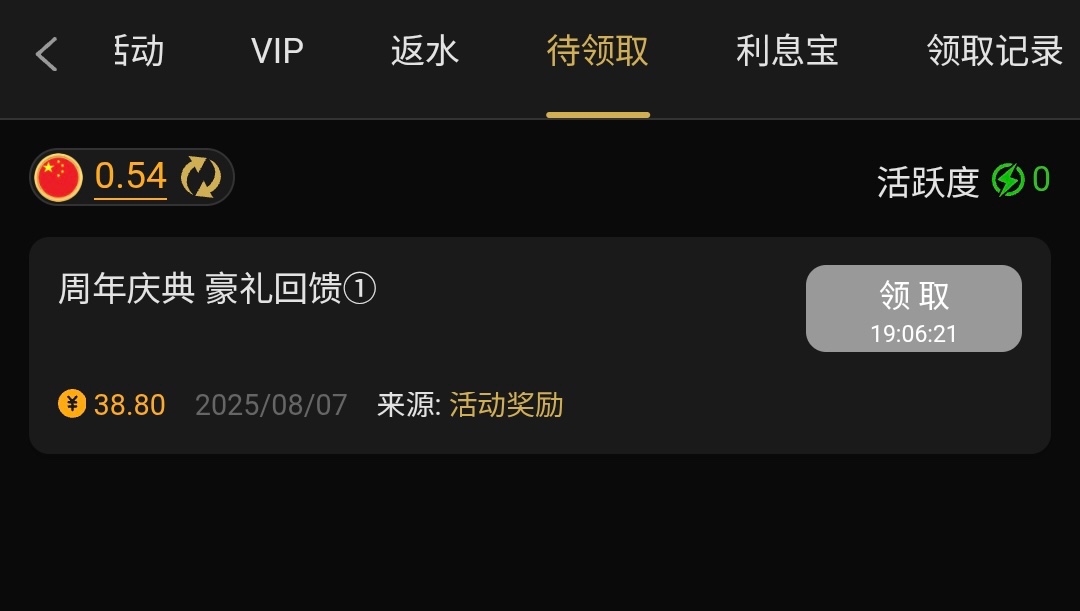Tap the 领取 button on the anniversary reward
1080x611 pixels.
tap(913, 308)
